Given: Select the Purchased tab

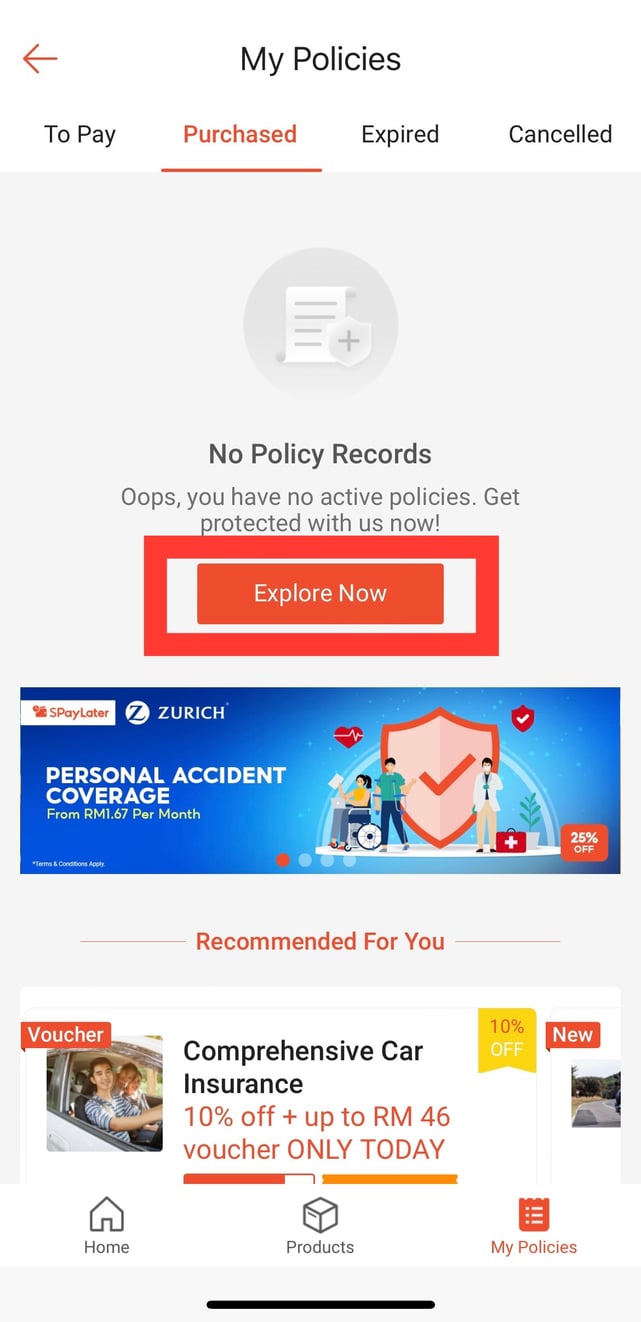Looking at the screenshot, I should tap(240, 135).
